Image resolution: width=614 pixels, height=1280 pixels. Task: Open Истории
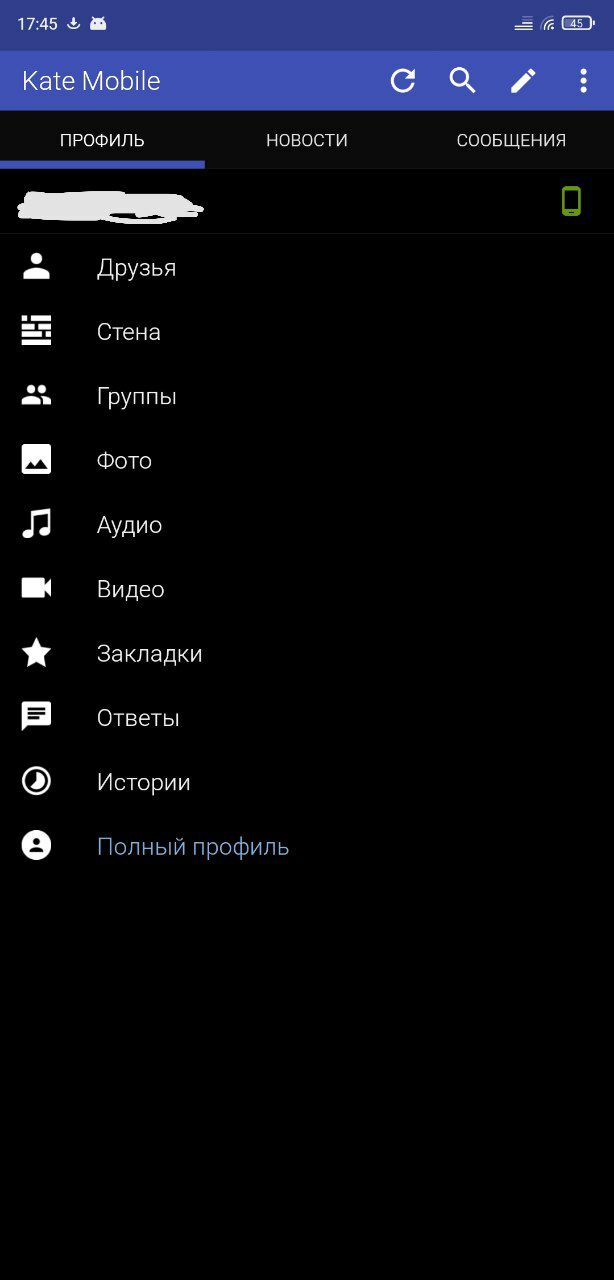tap(307, 782)
